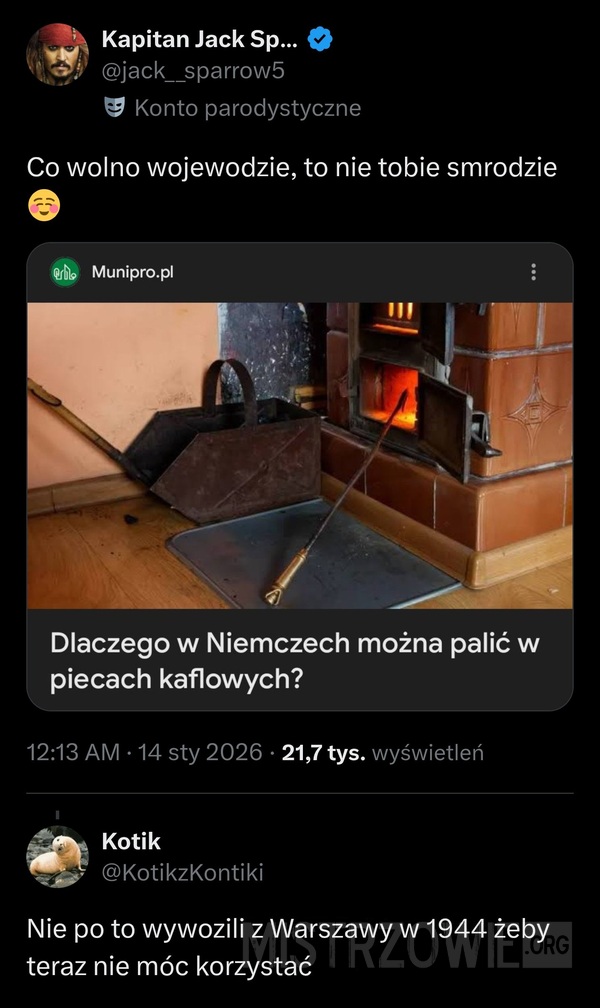Open the @KotikzKontiki handle
This screenshot has width=600, height=1008.
tap(183, 873)
